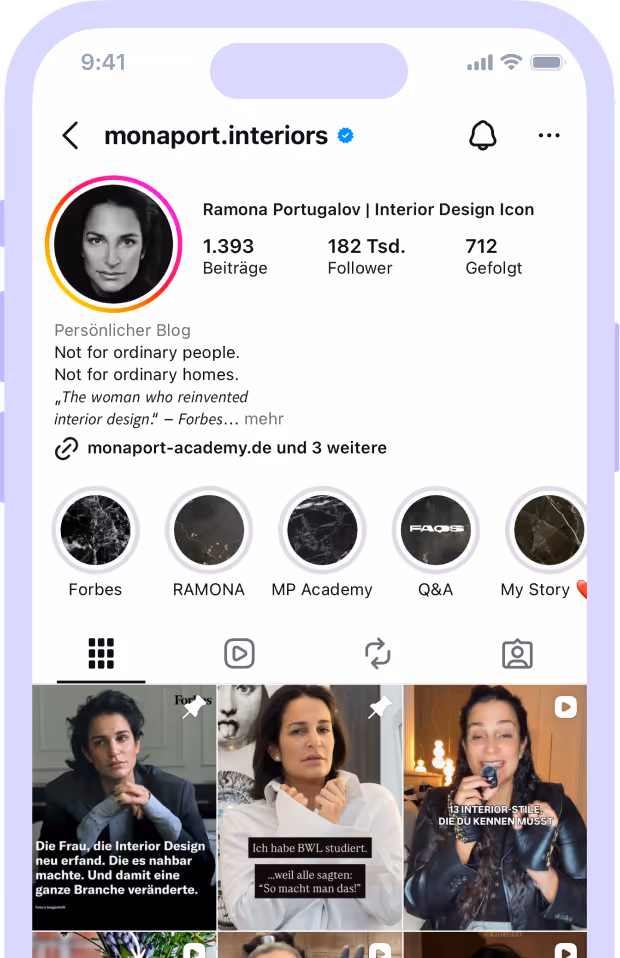
Task: Open the Forbes story highlight
Action: 95,530
